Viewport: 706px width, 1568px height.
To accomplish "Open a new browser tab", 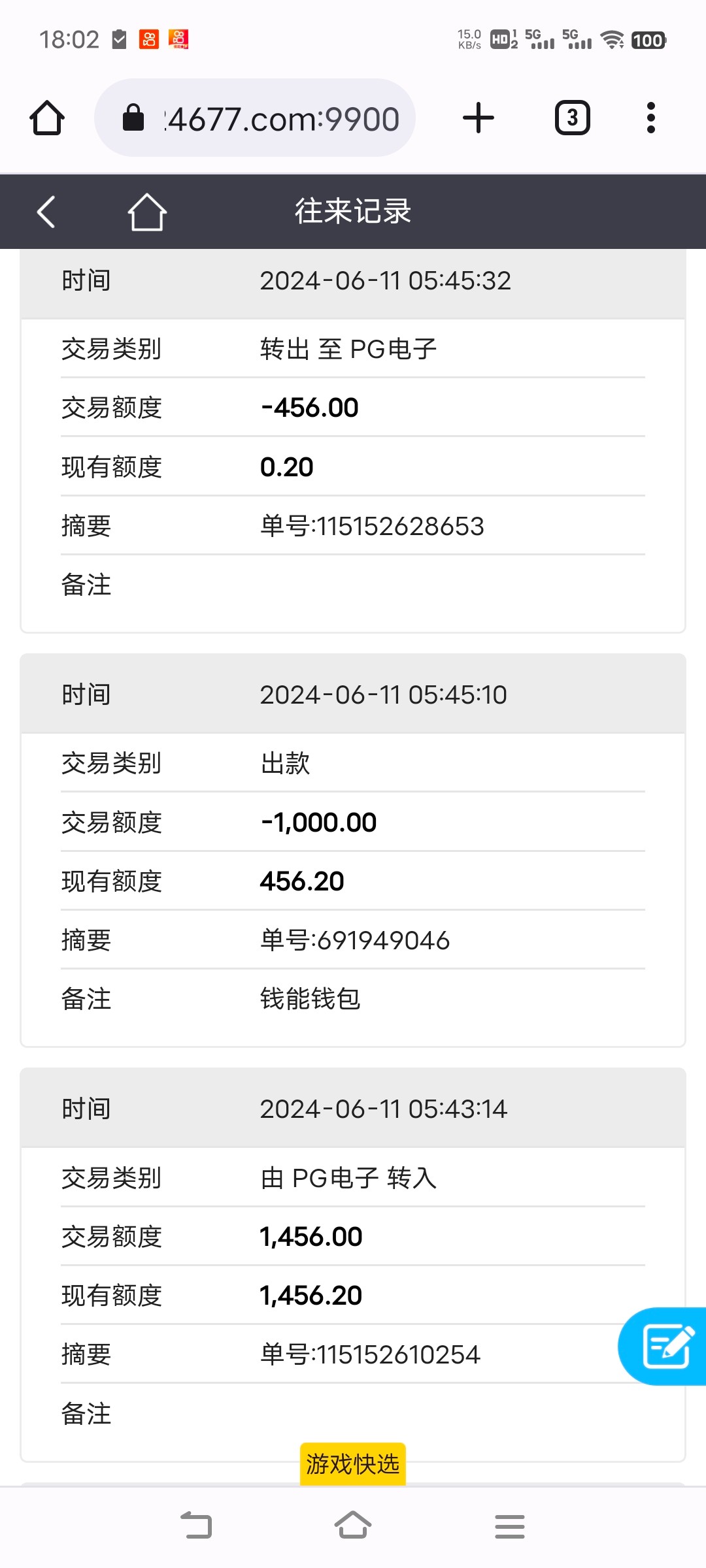I will 479,118.
